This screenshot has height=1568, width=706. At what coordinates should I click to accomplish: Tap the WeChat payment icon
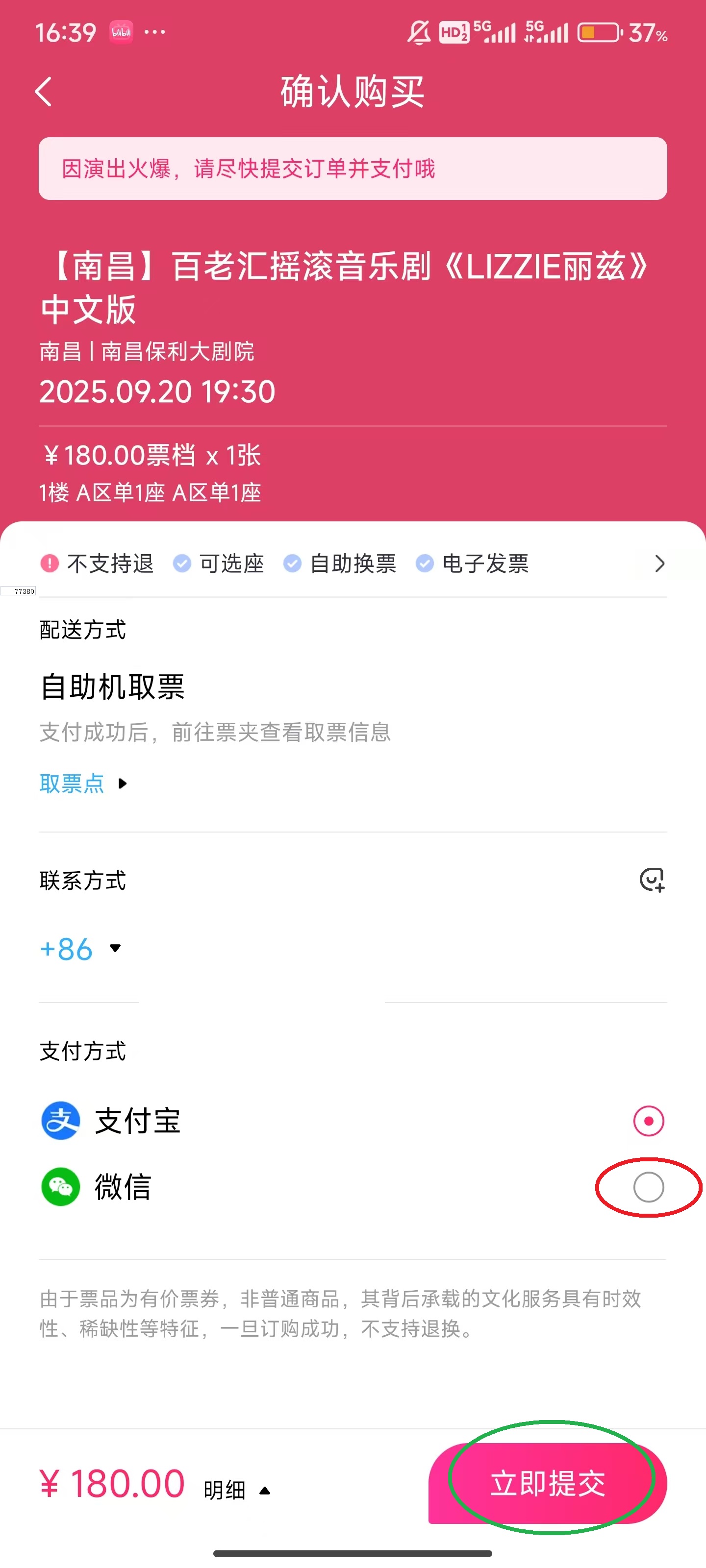(x=61, y=1186)
